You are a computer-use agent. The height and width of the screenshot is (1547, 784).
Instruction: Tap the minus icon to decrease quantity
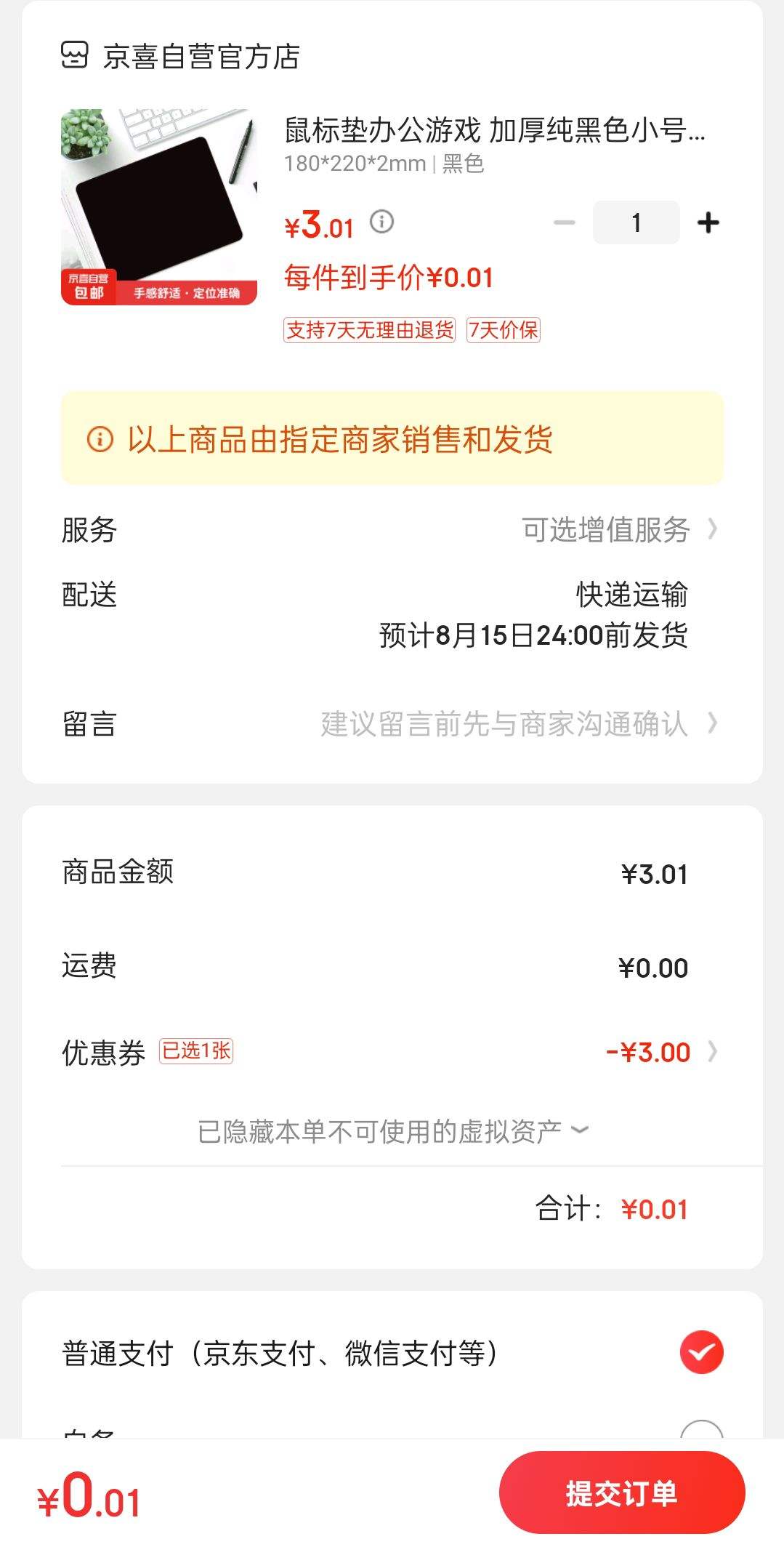tap(564, 222)
